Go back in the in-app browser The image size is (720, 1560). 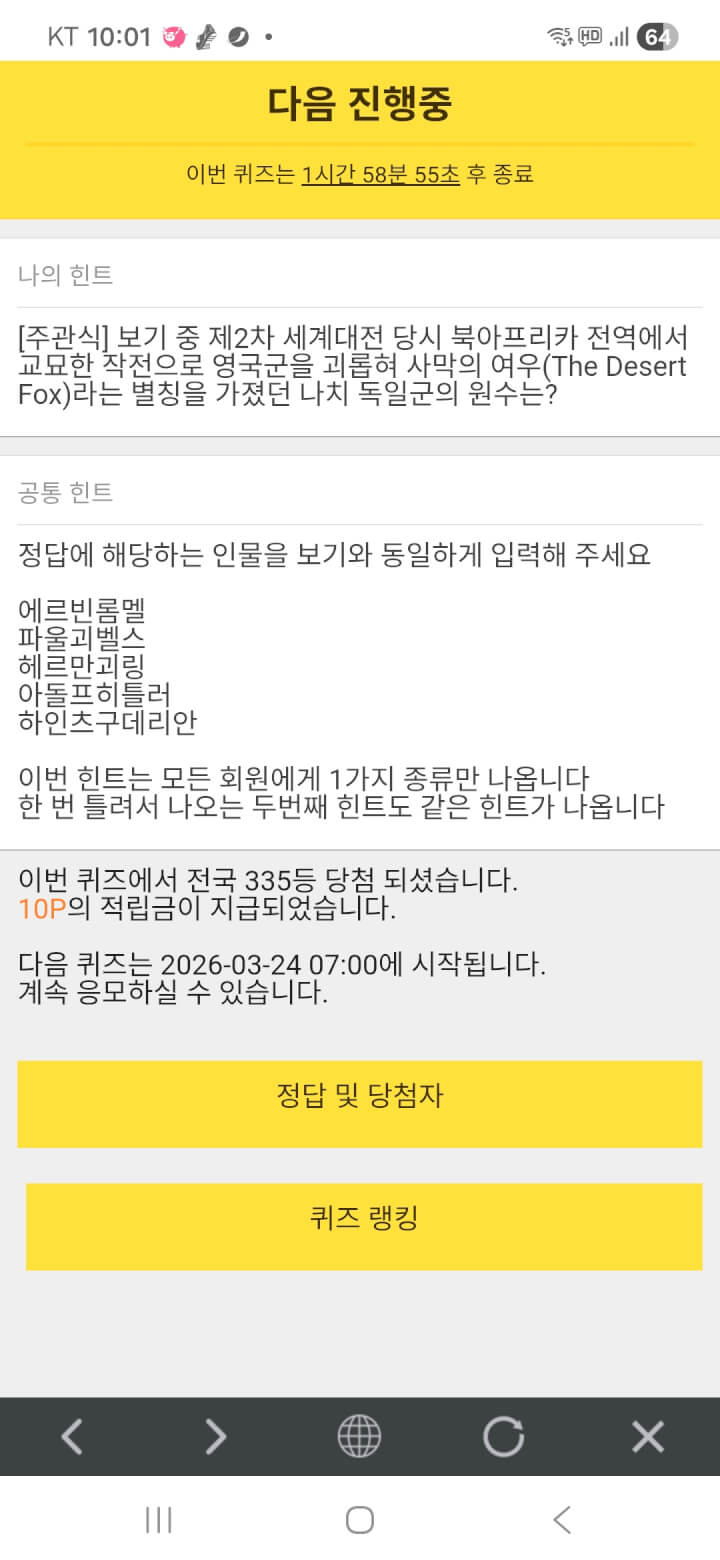71,1437
